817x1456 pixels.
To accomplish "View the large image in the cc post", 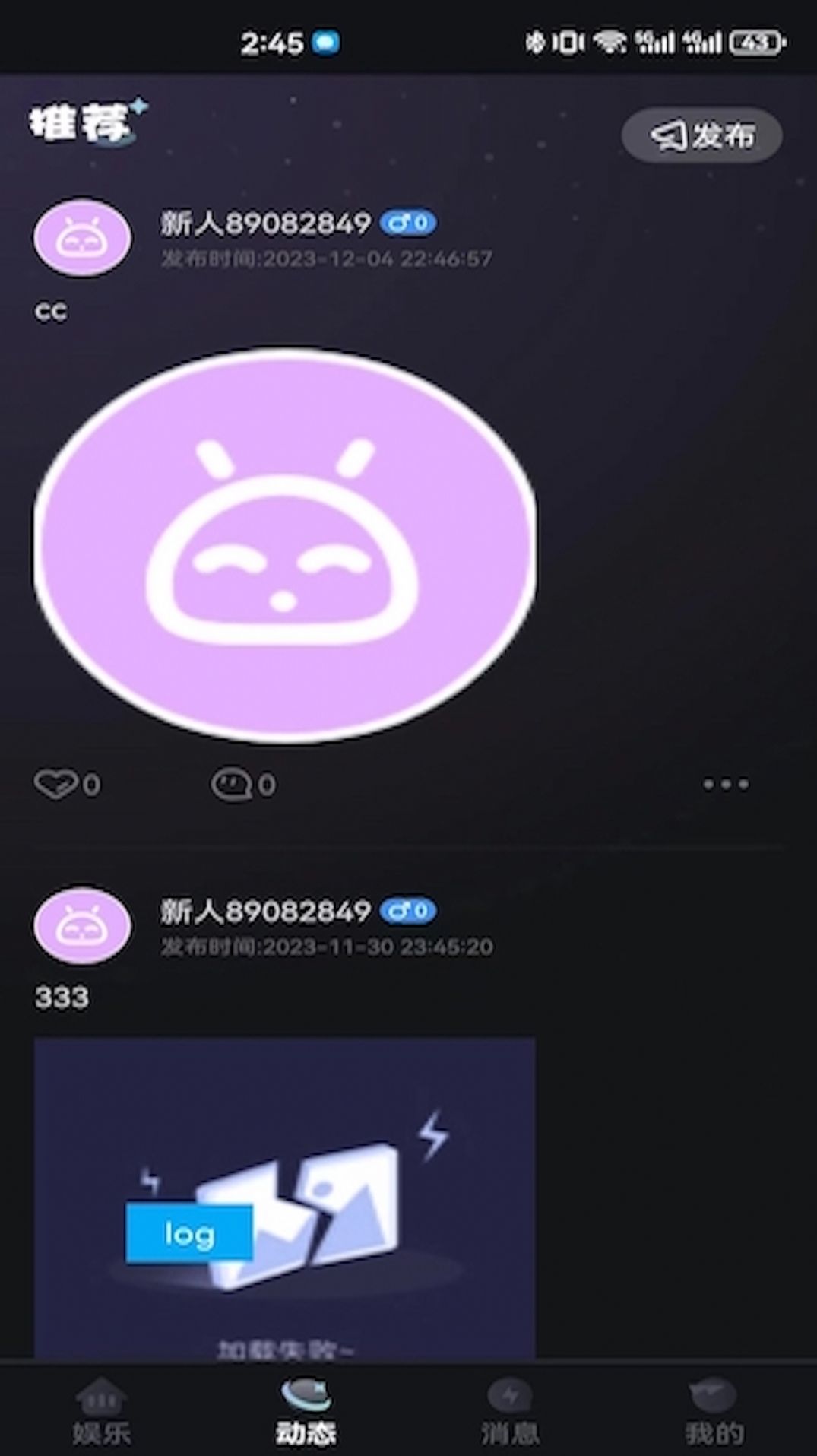I will [x=285, y=544].
